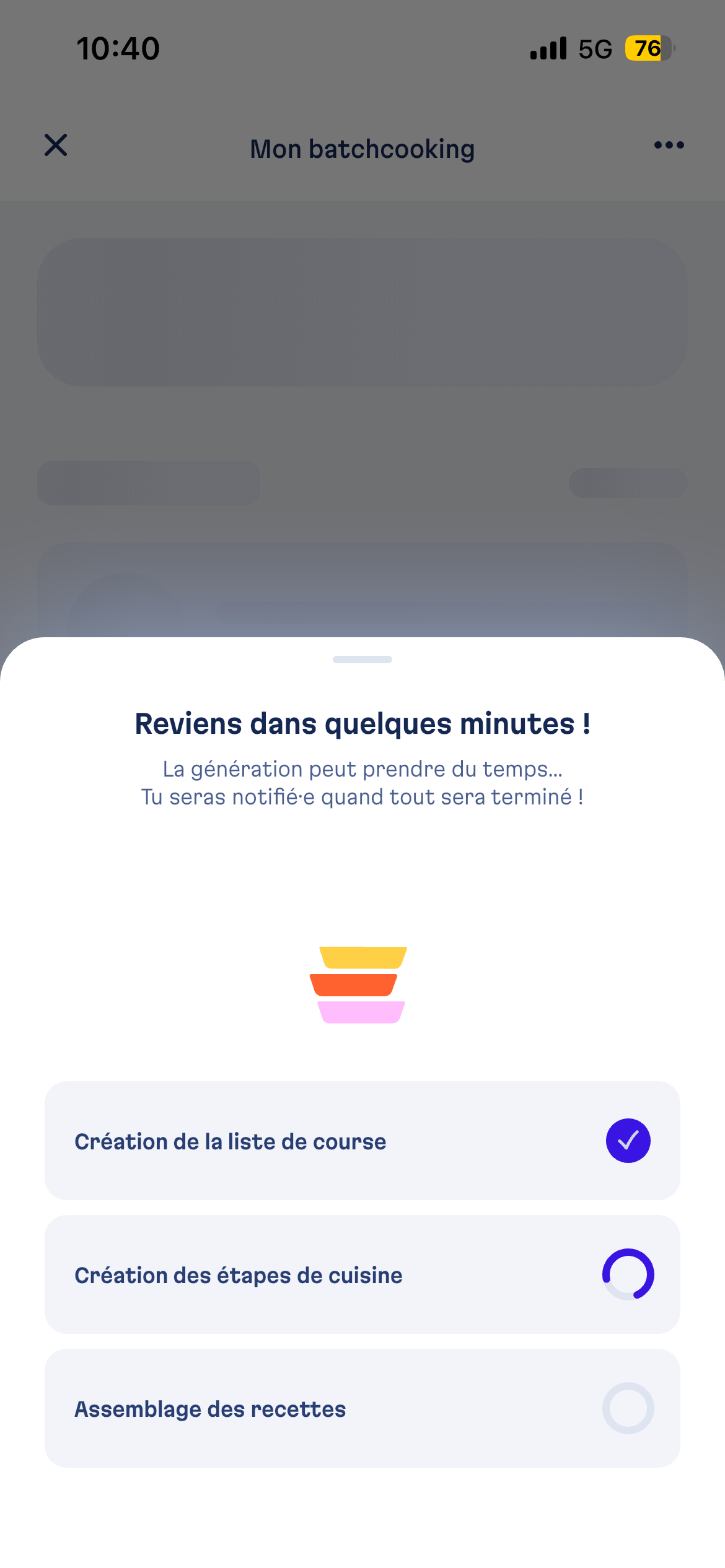Close the Mon batchcooking screen
Screen dimensions: 725x1568
[x=56, y=146]
